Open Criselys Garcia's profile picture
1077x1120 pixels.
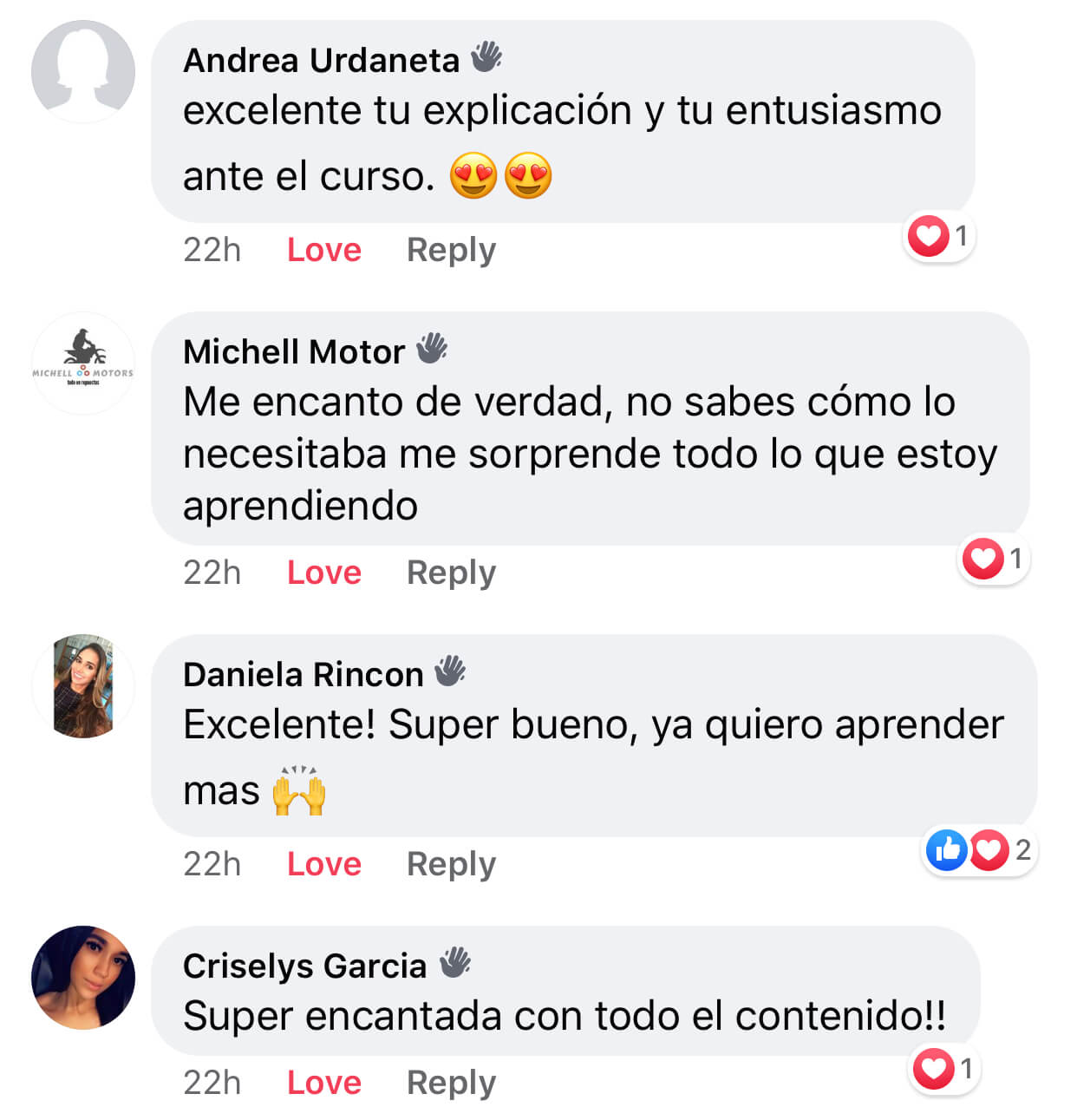pyautogui.click(x=83, y=978)
